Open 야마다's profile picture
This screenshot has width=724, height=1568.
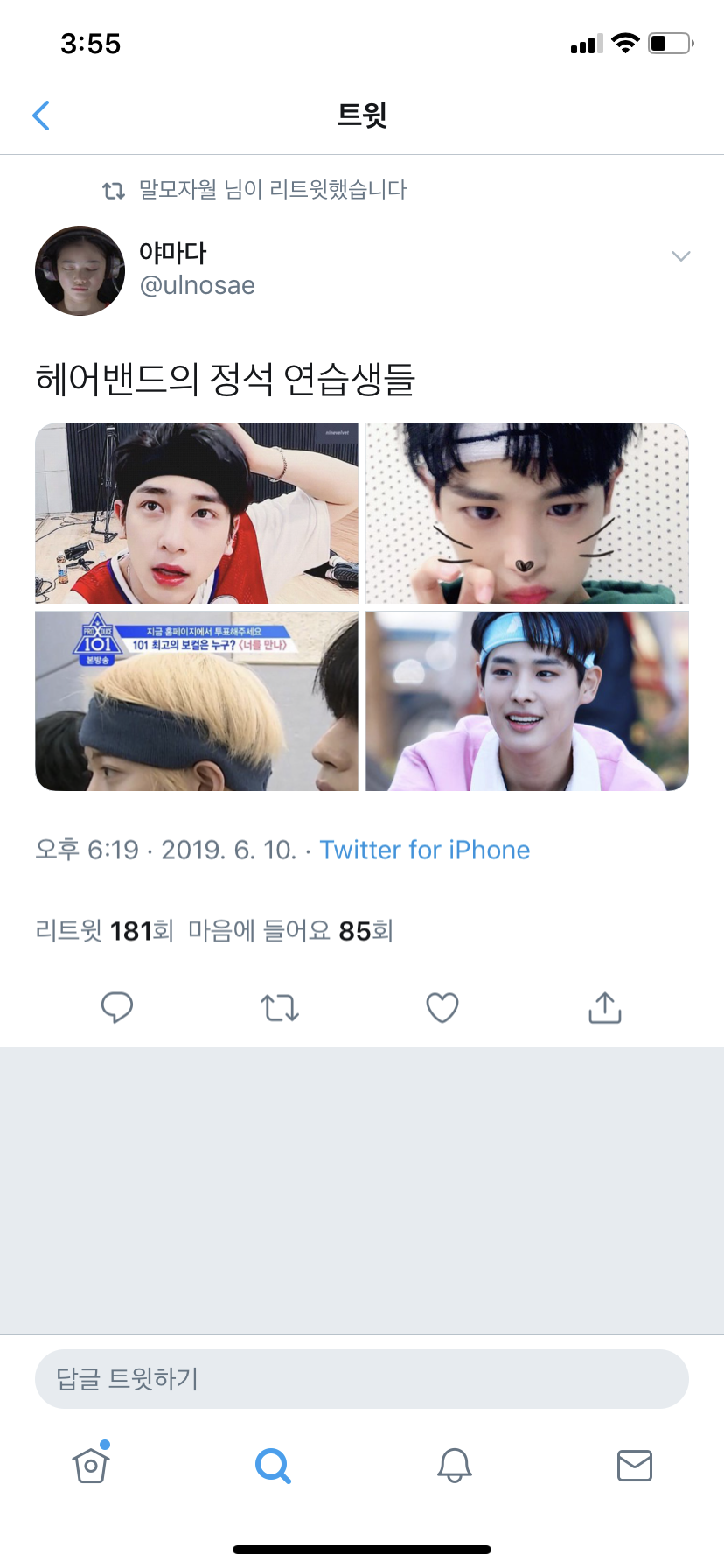pos(80,271)
